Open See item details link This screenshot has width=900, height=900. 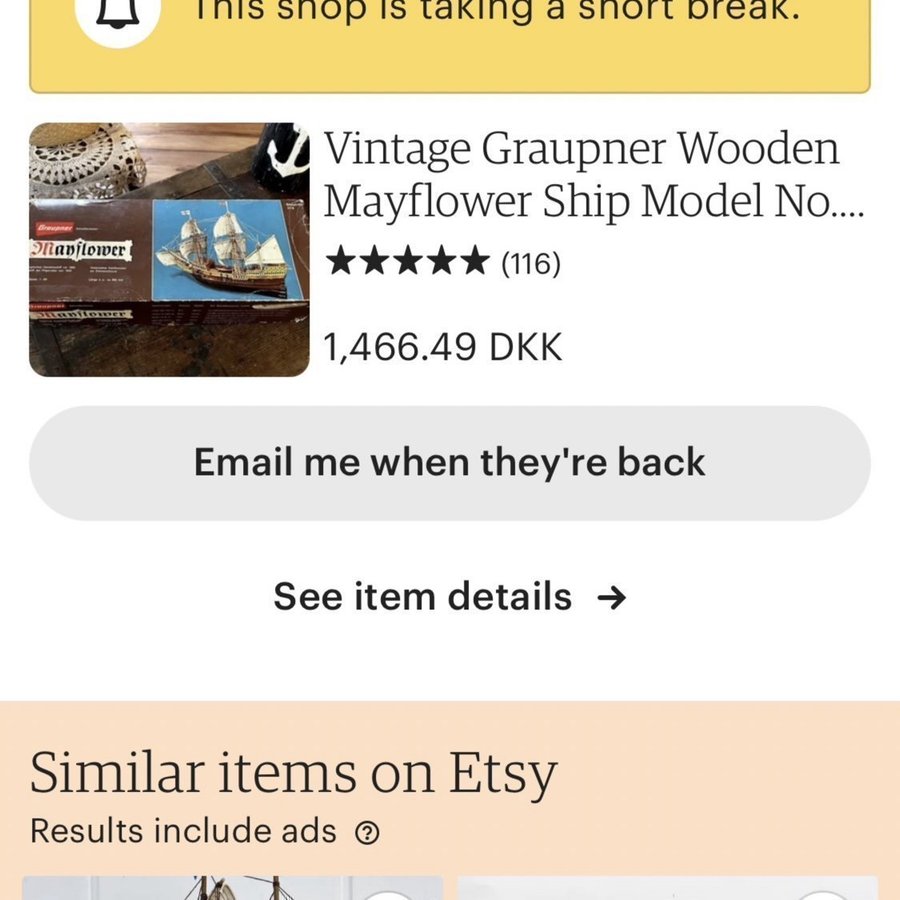click(x=449, y=597)
